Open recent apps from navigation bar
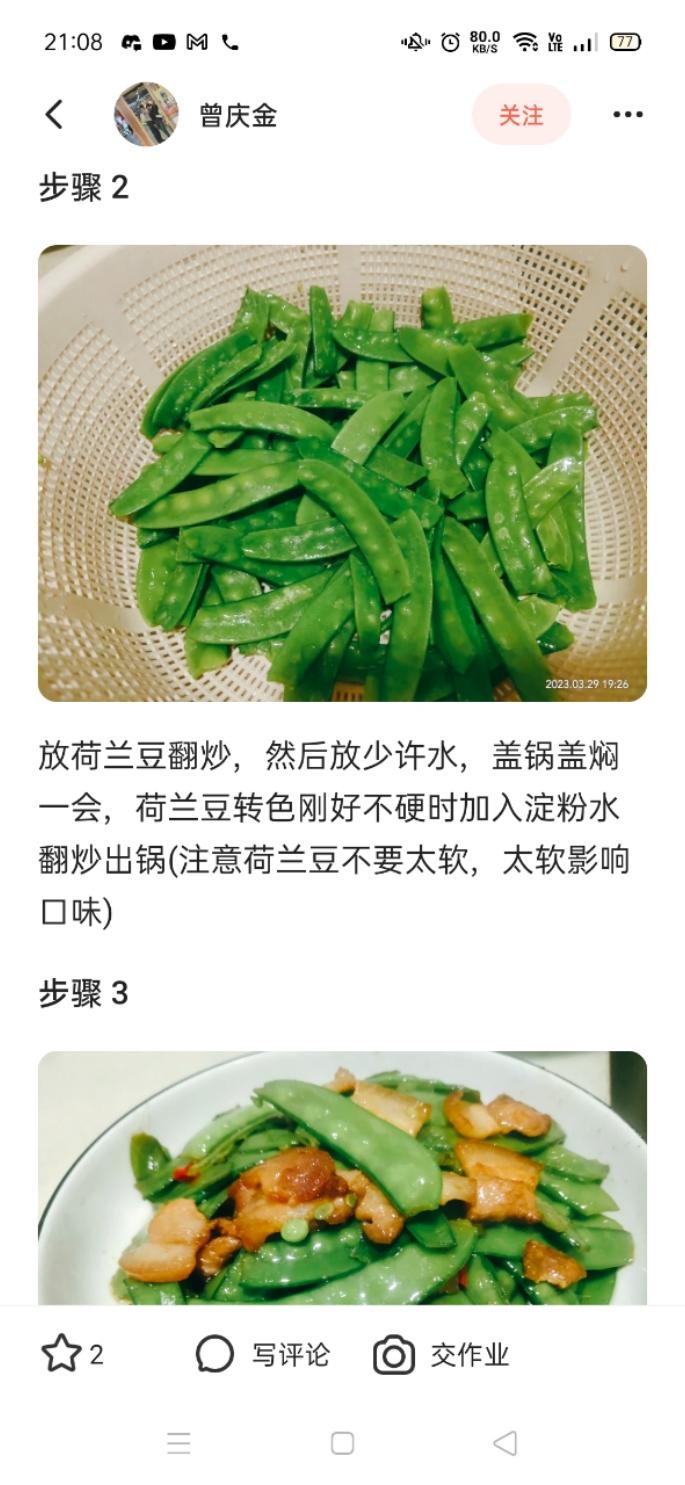This screenshot has height=1485, width=685. 179,1443
